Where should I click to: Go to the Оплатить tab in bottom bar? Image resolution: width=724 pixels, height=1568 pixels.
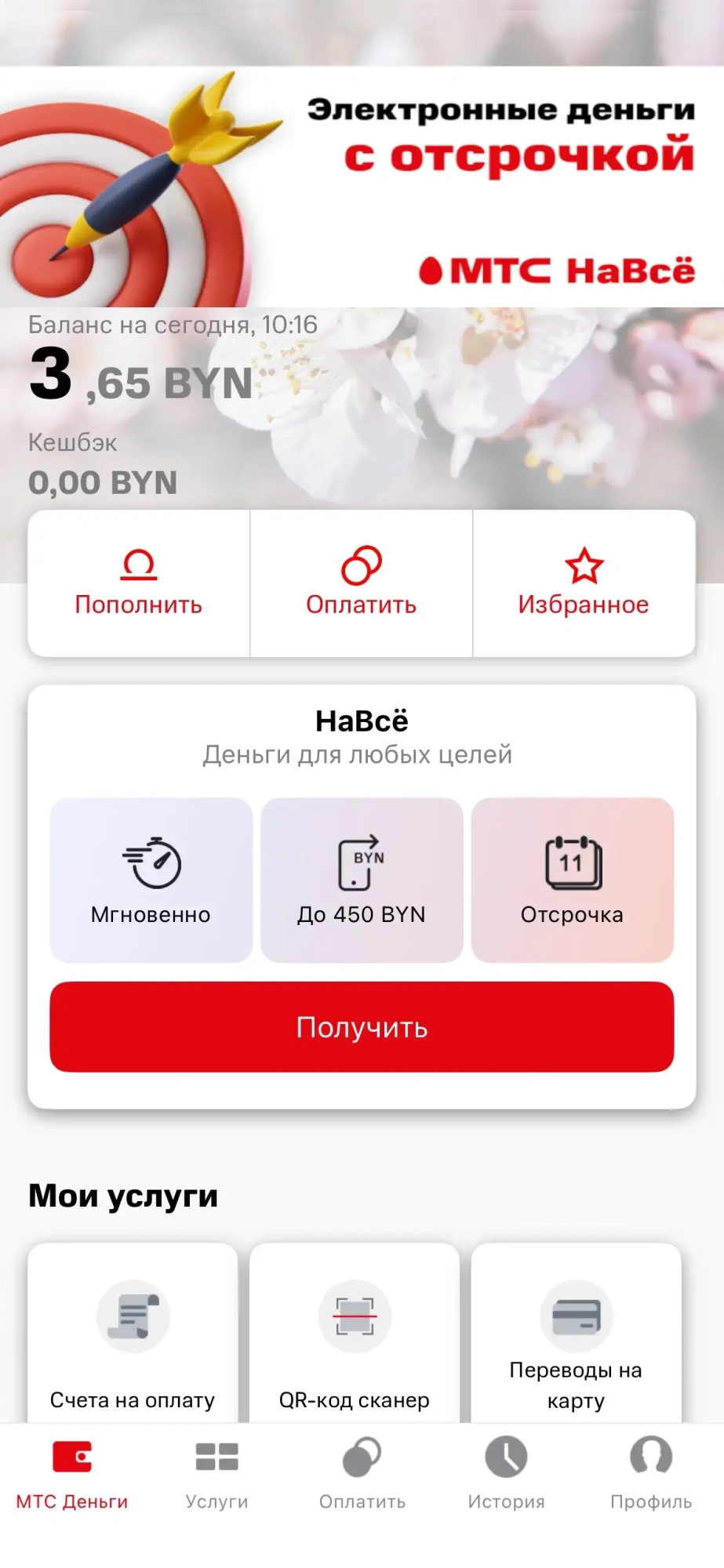(x=362, y=1474)
